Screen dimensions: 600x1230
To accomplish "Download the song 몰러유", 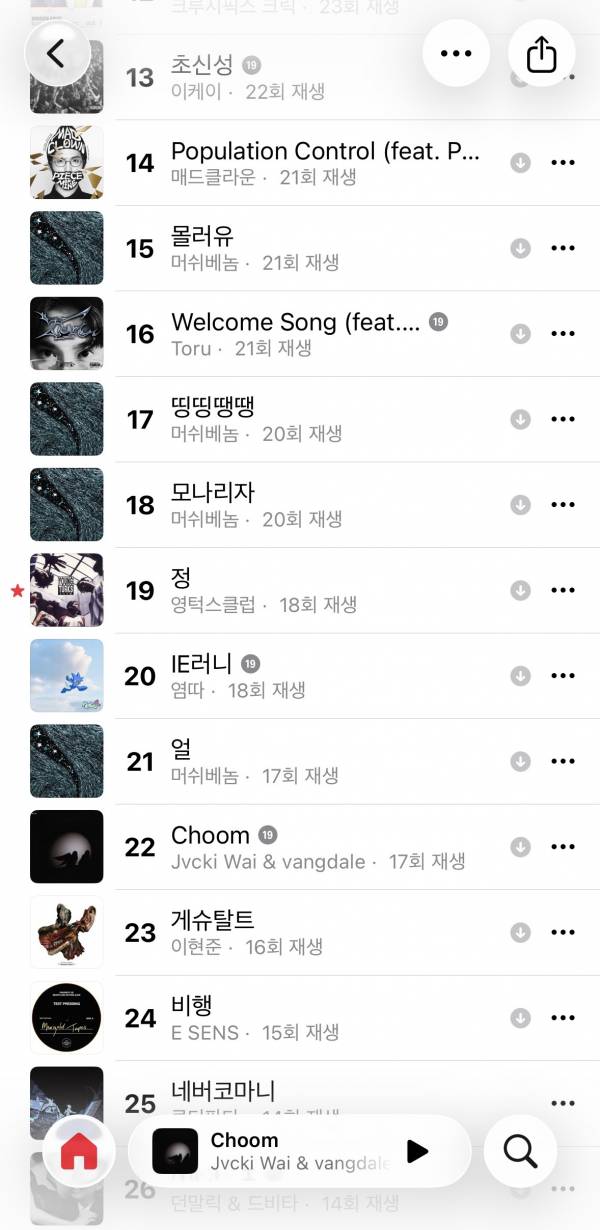I will coord(520,249).
